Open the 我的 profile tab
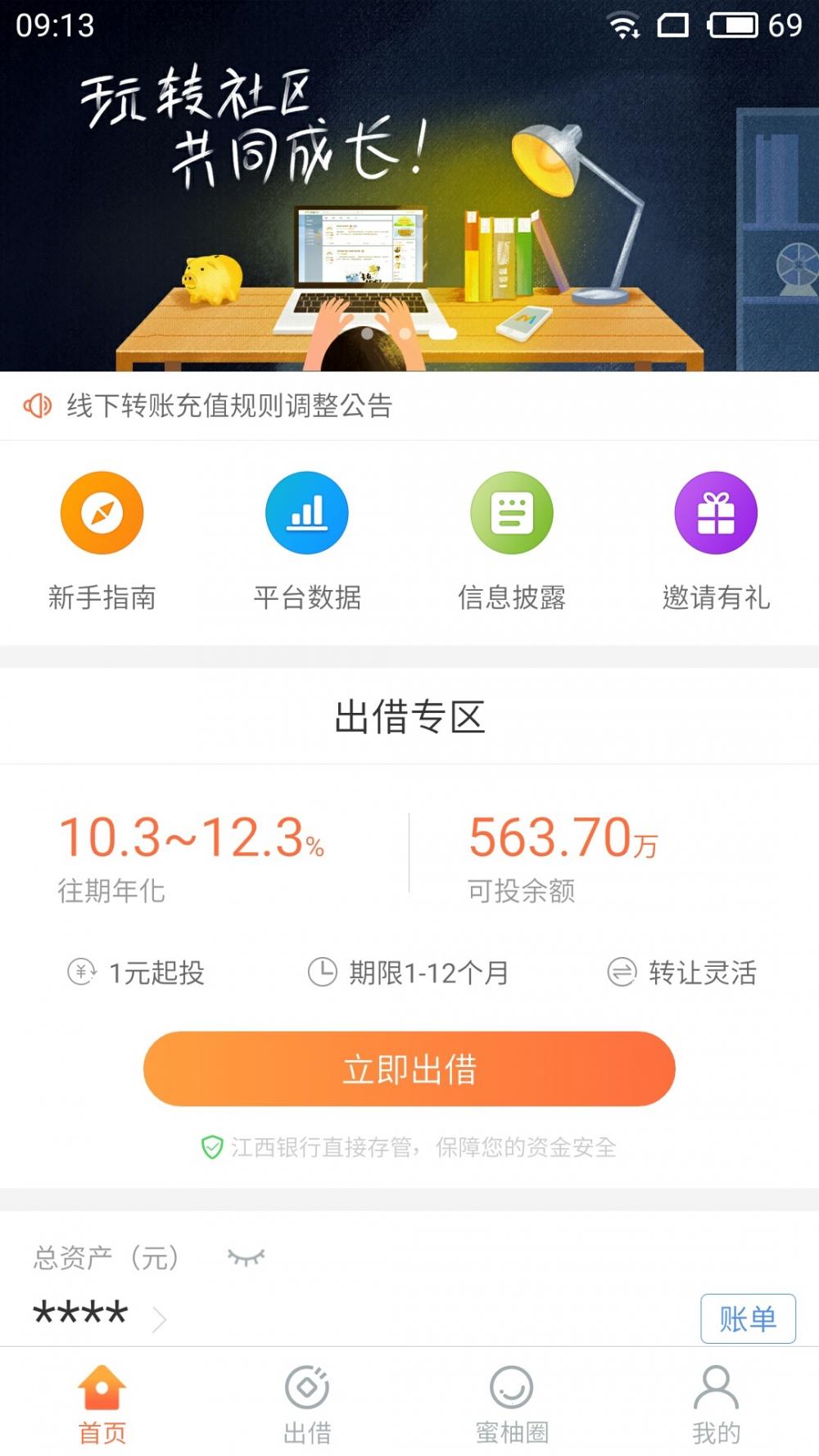 717,1405
